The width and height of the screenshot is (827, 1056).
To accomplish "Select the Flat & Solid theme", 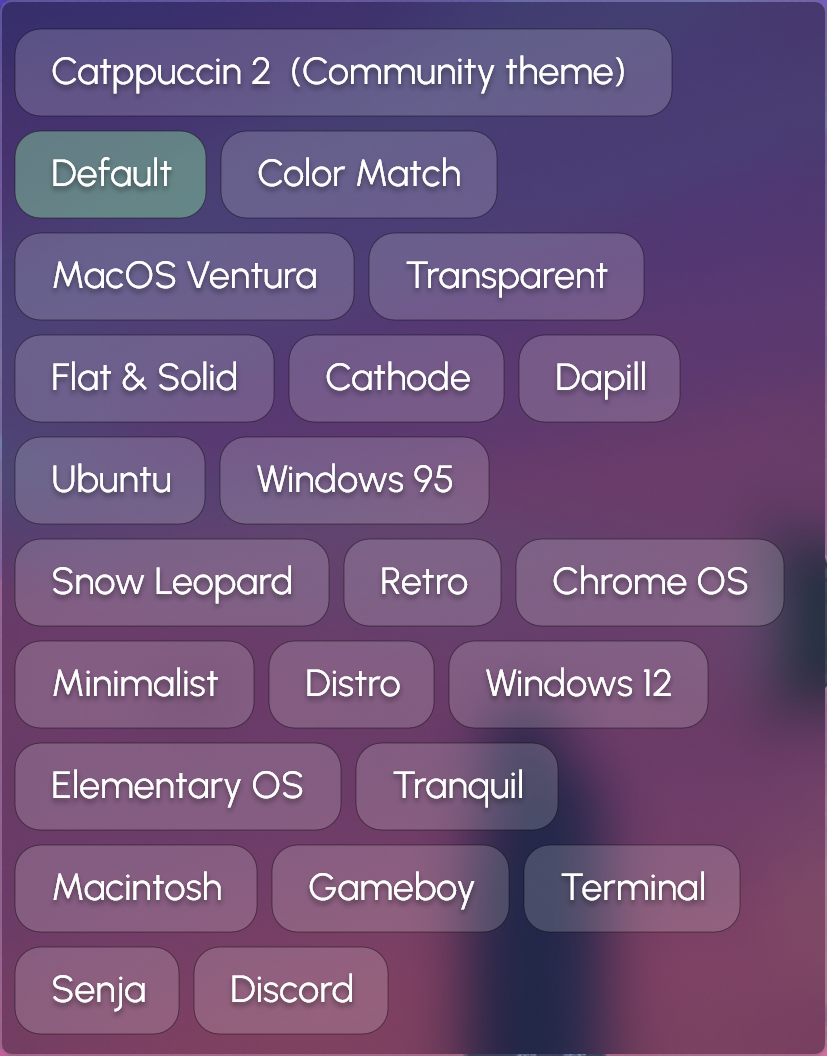I will 144,378.
